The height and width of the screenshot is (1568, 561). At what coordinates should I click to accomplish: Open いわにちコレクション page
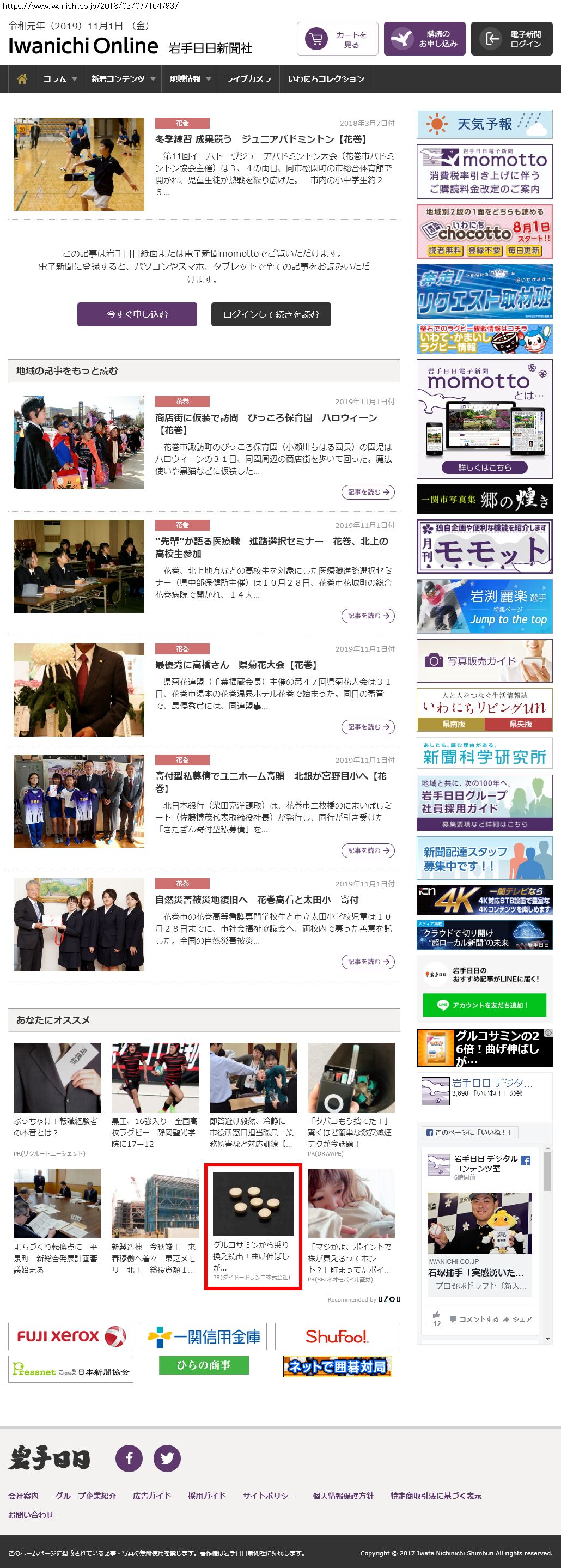coord(326,79)
